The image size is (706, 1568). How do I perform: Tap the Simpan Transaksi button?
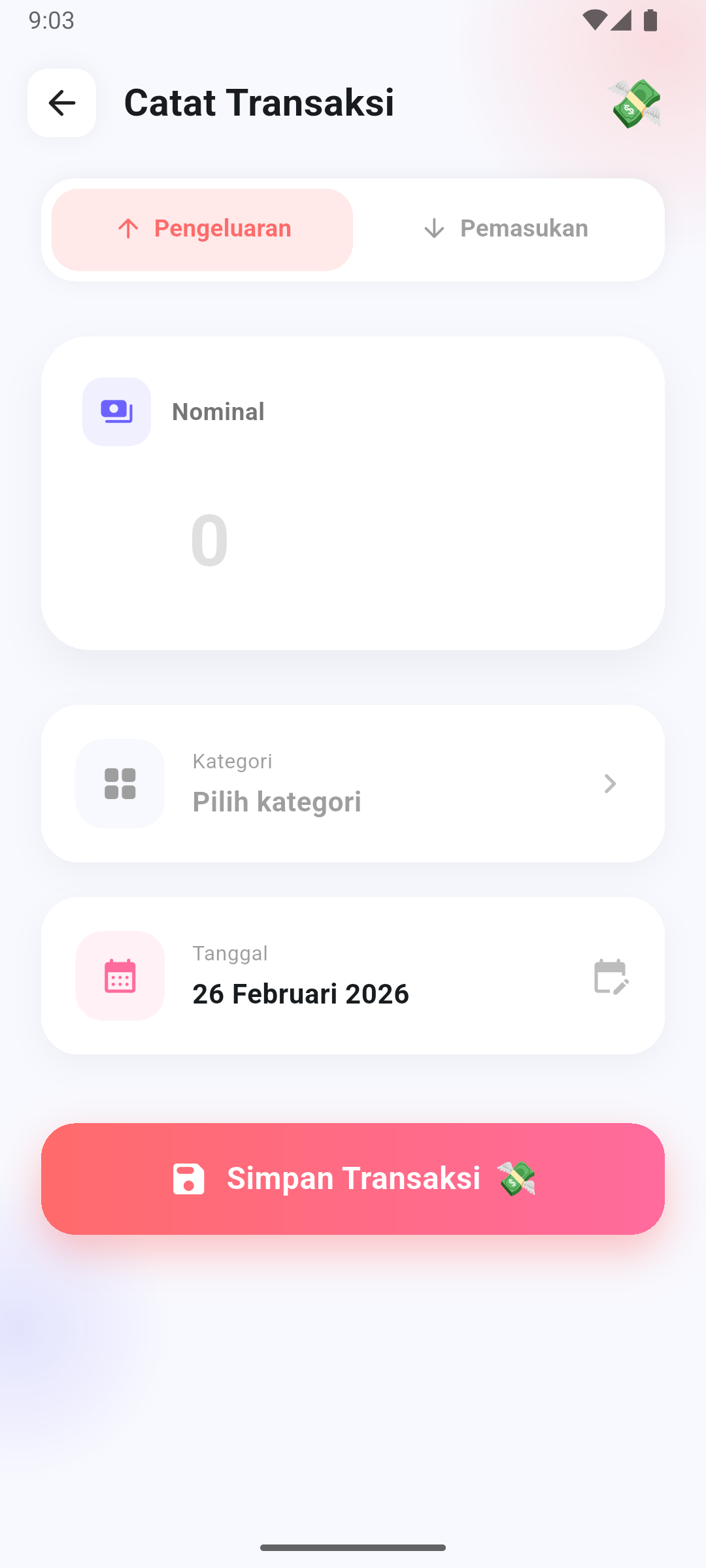353,1179
